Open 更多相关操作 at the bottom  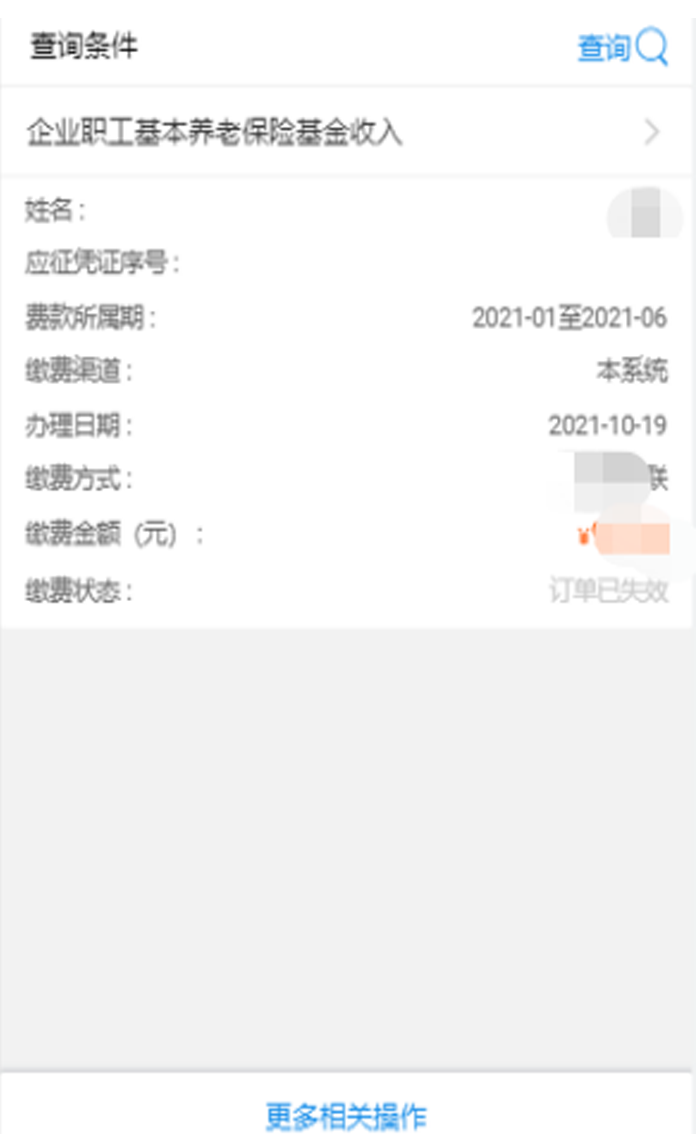point(346,1116)
